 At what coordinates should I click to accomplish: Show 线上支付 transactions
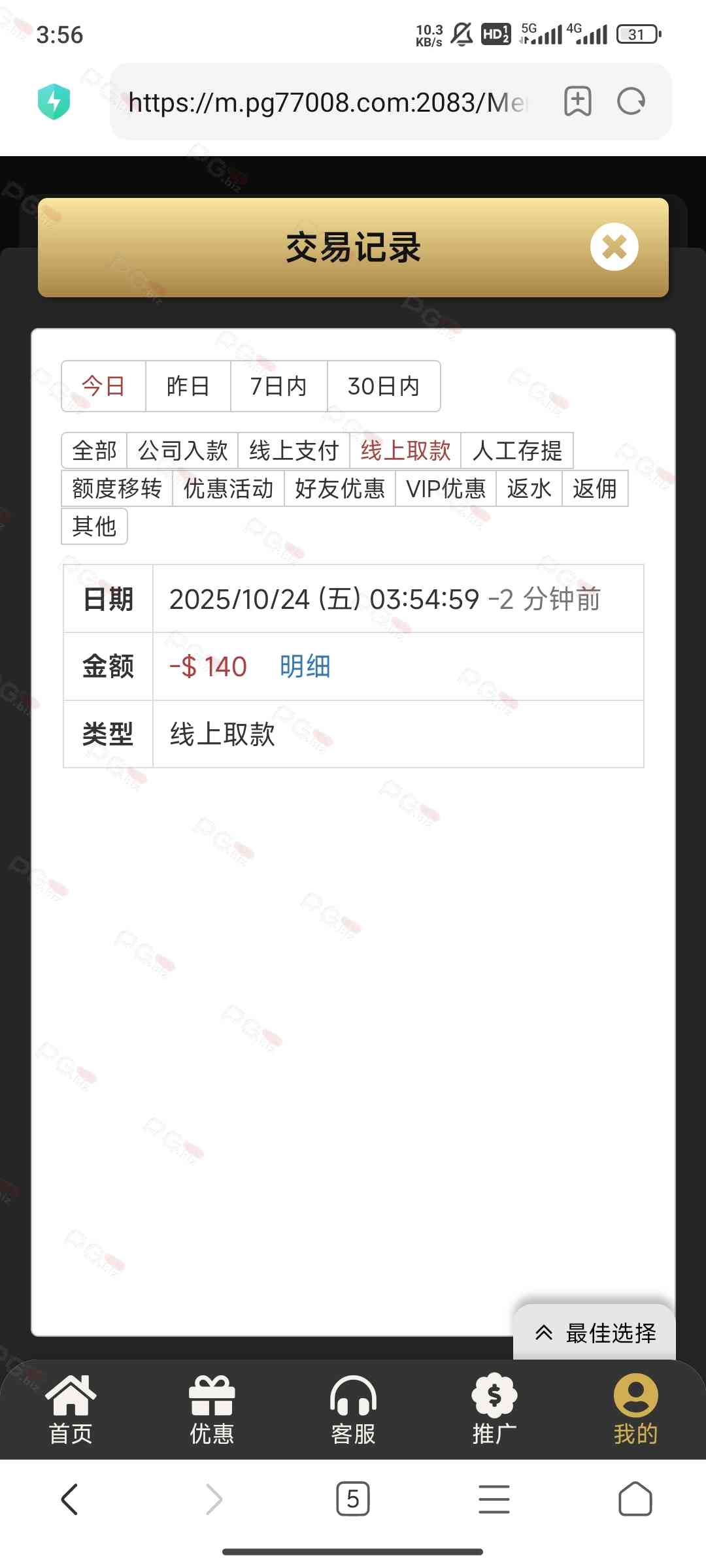(294, 450)
